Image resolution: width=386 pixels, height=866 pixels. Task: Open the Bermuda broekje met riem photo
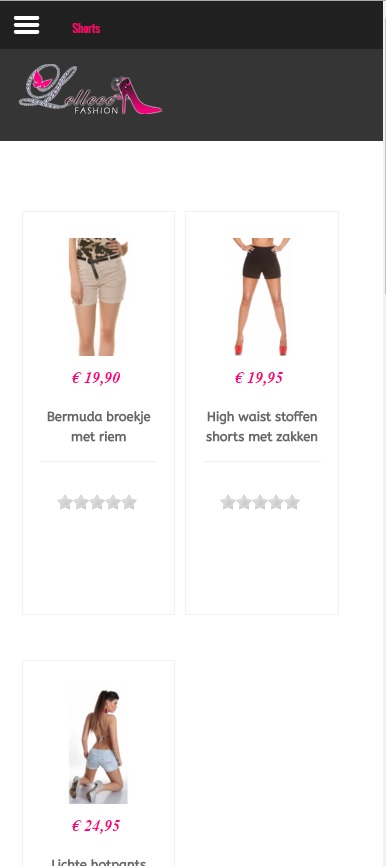pos(98,297)
